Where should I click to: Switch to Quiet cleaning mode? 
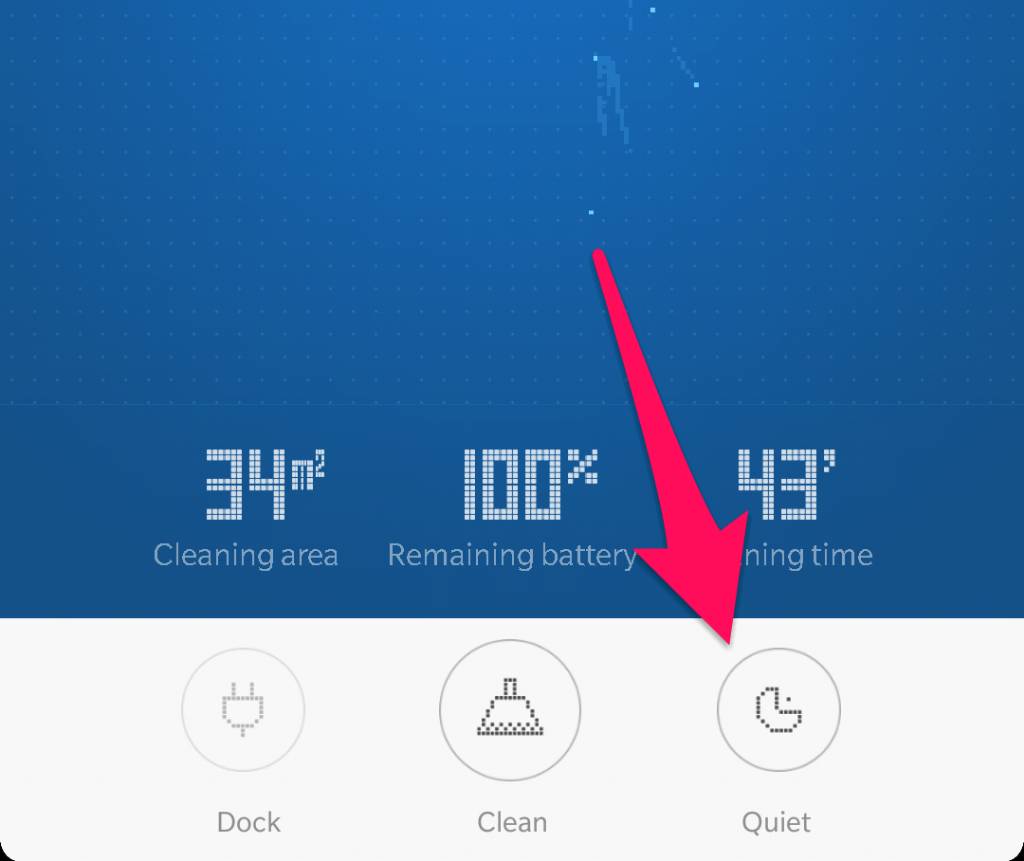(778, 710)
